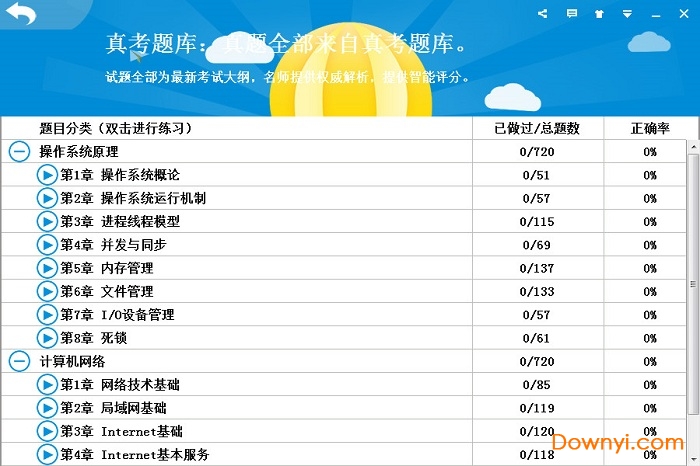Open the share icon
Screen dimensions: 700x466
[x=543, y=14]
